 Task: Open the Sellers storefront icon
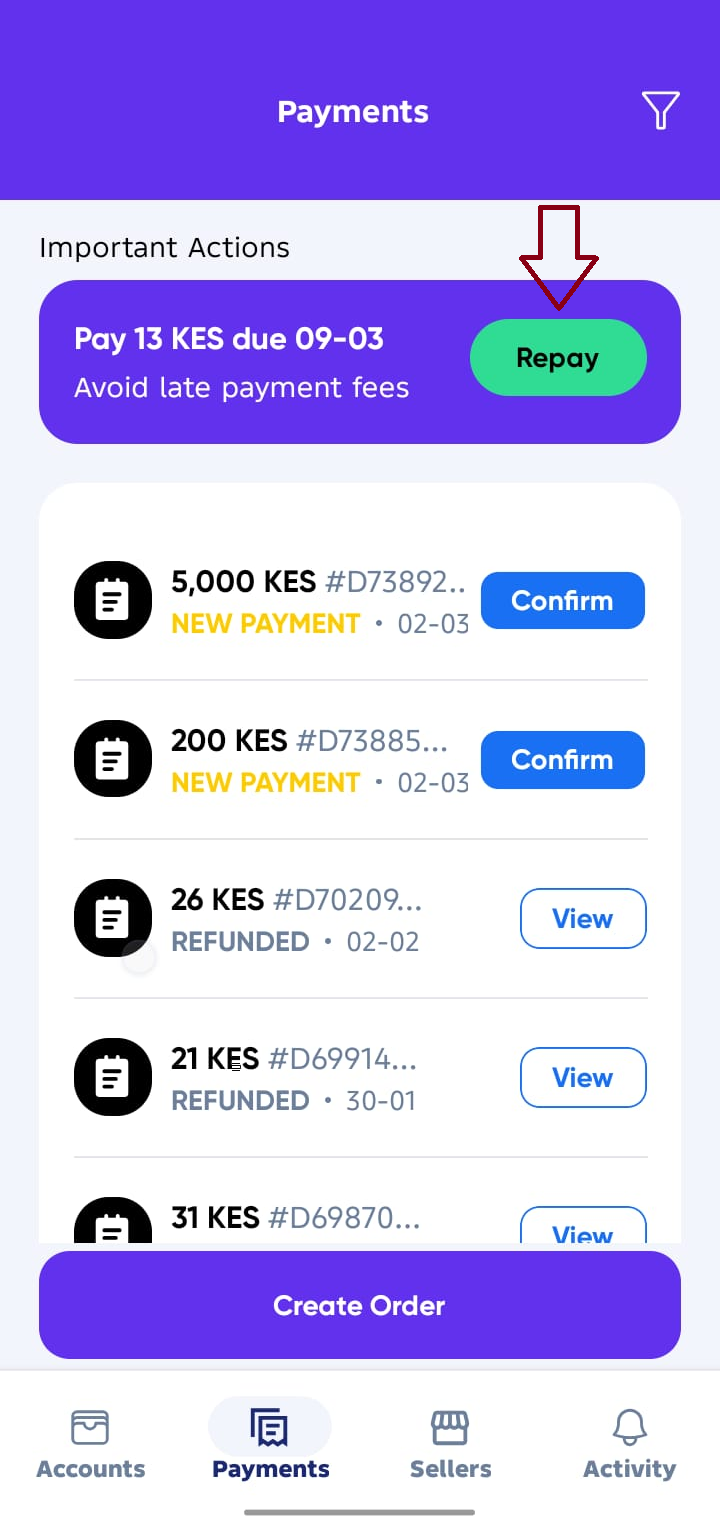449,1428
